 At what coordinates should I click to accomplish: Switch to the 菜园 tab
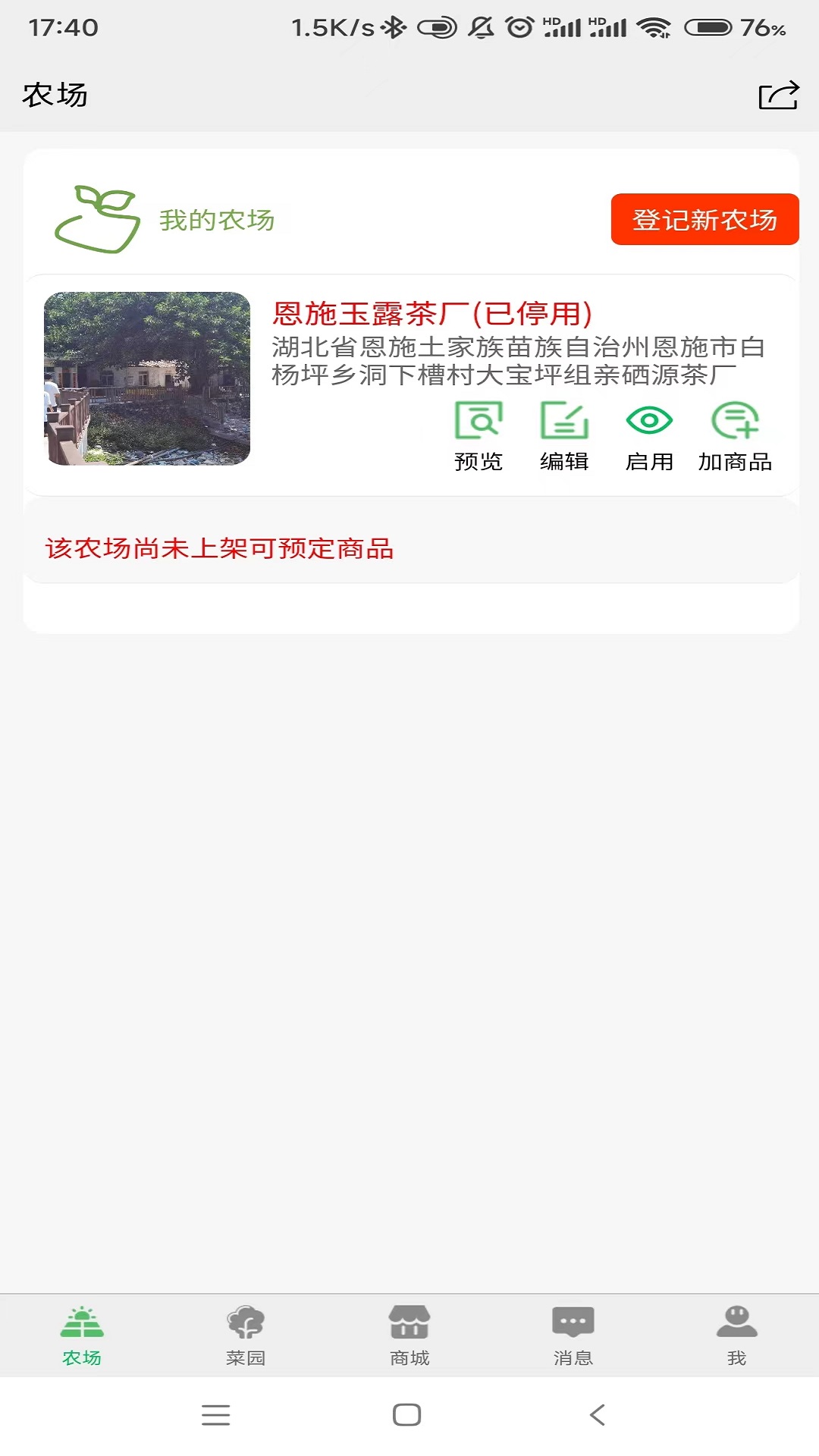click(246, 1336)
